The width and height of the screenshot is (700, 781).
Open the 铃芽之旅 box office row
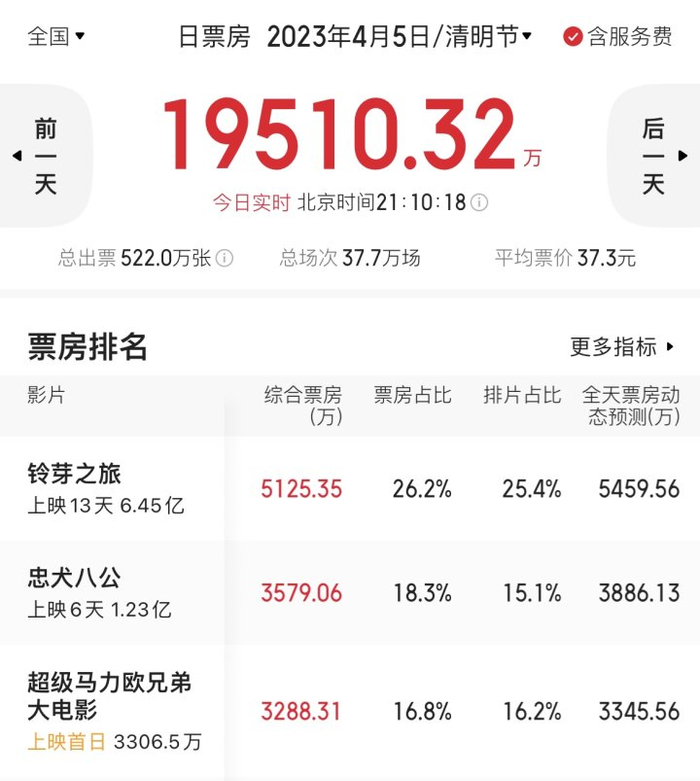click(x=350, y=489)
